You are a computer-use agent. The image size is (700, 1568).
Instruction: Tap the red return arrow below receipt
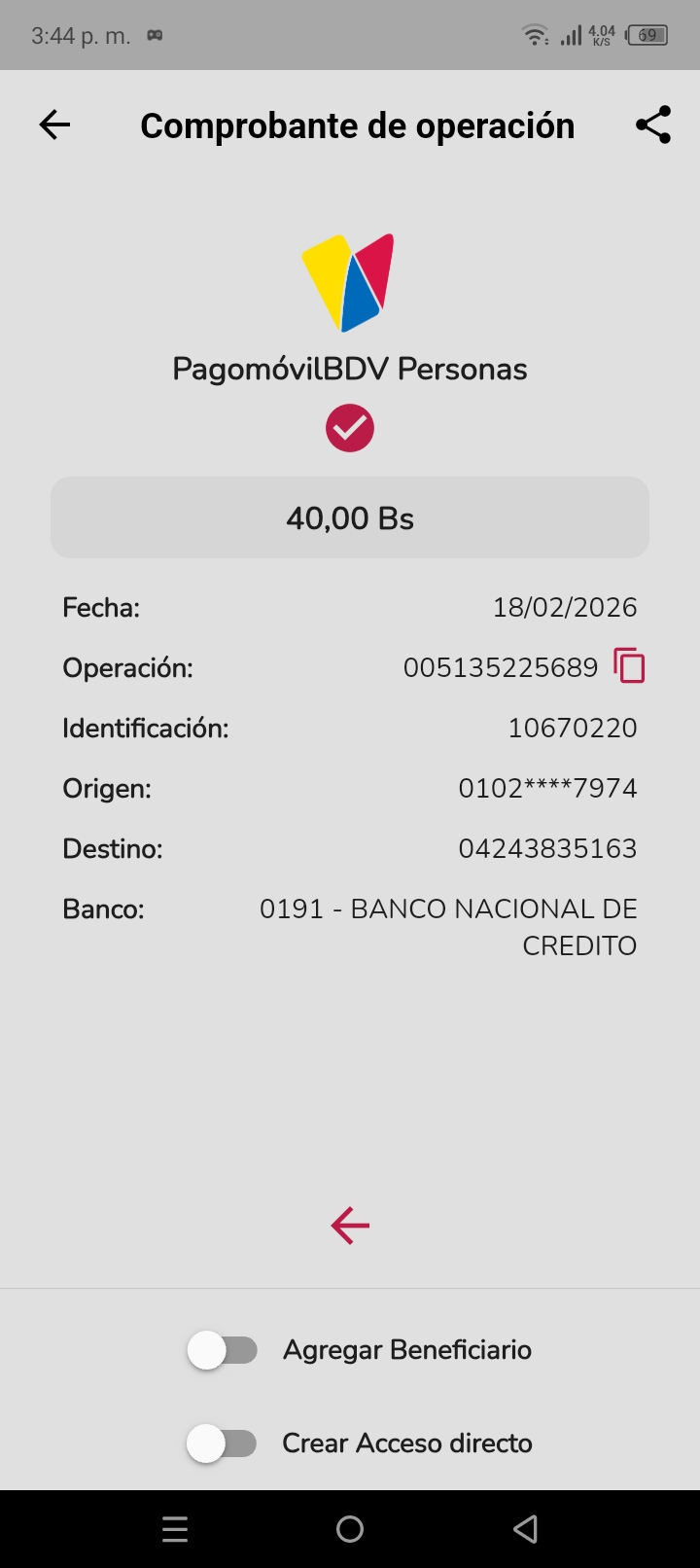pos(350,1226)
